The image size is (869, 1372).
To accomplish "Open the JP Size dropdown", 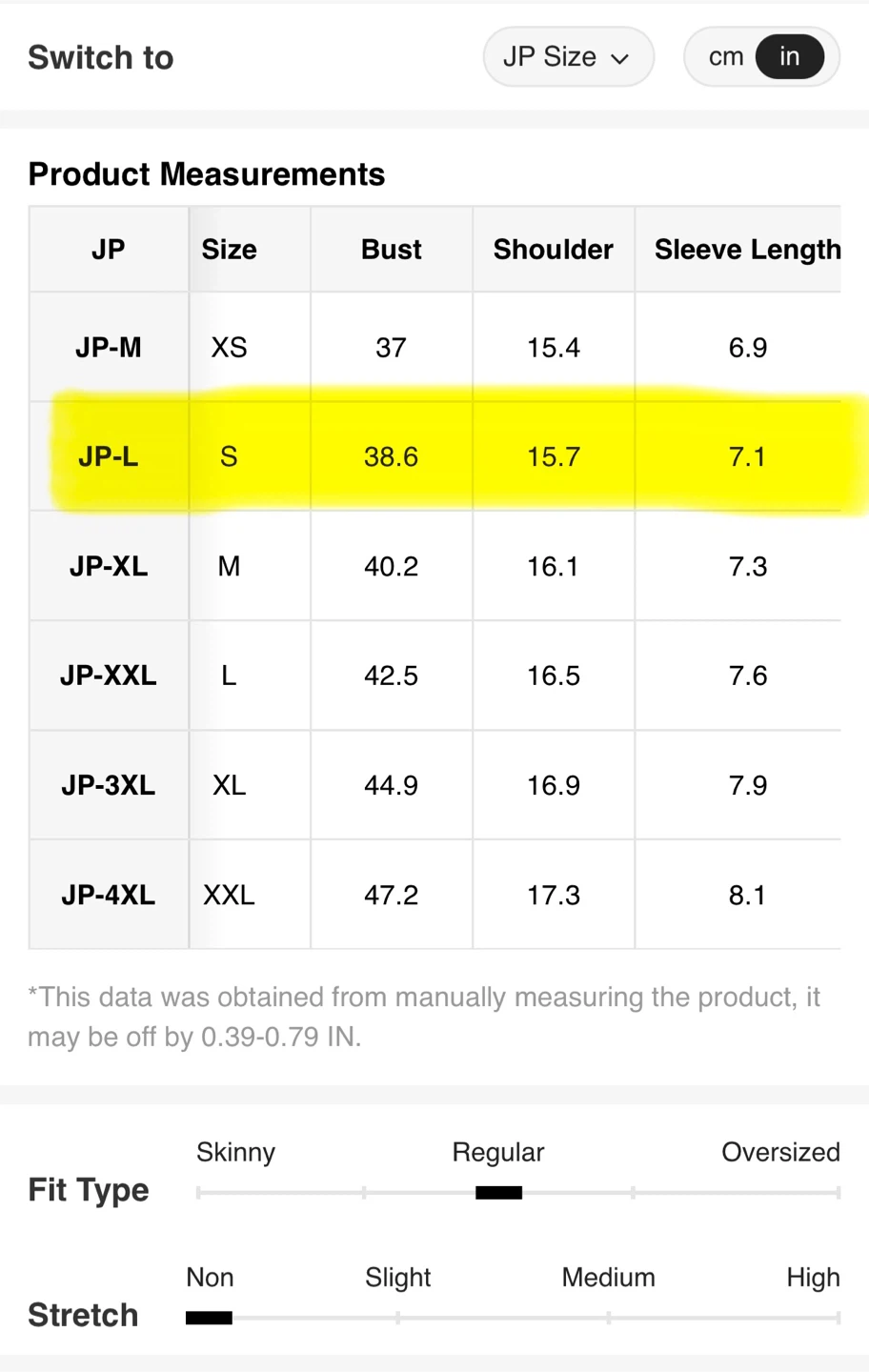I will tap(568, 57).
